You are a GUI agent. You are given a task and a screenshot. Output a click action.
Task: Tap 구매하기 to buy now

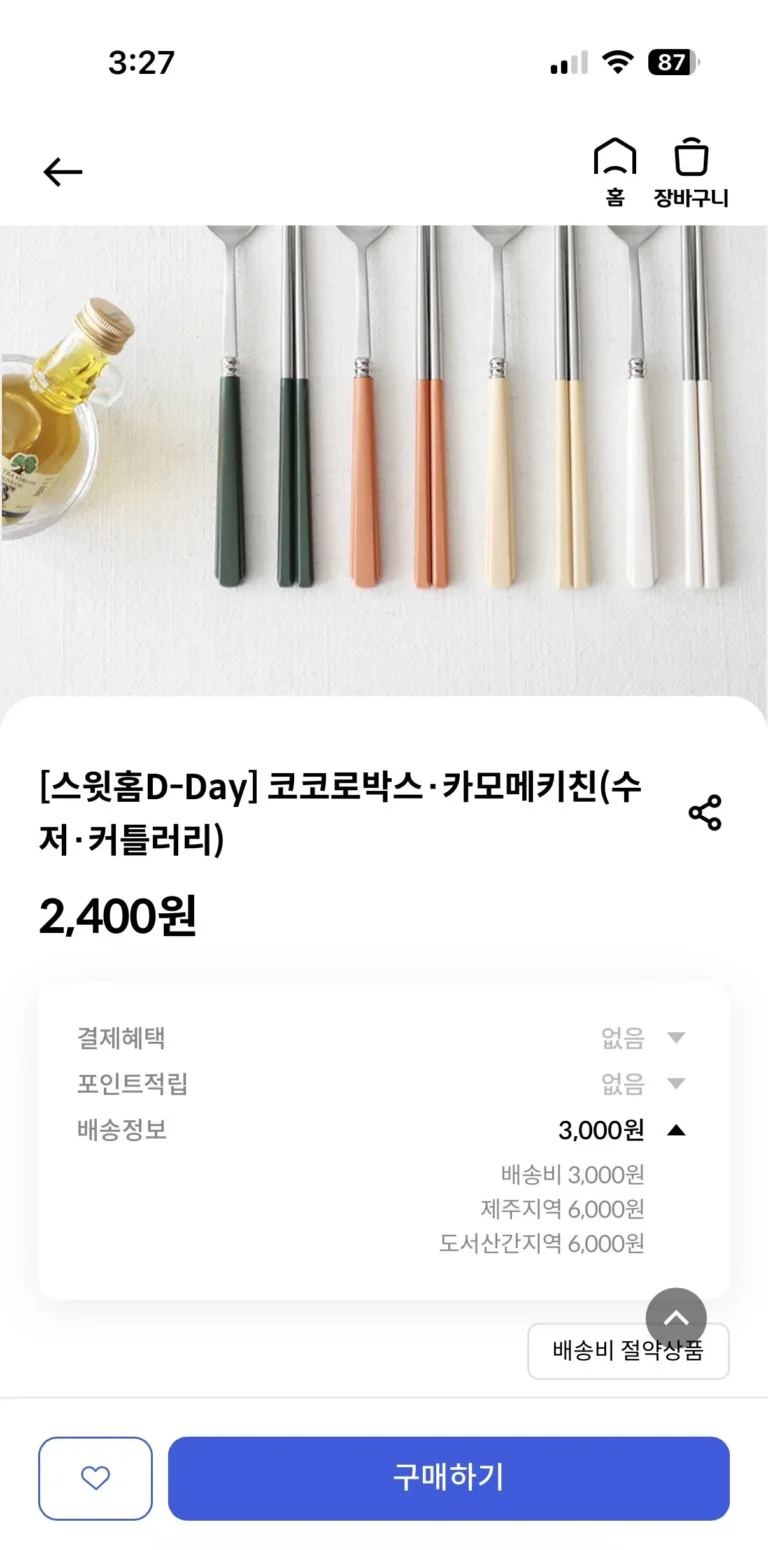448,1478
